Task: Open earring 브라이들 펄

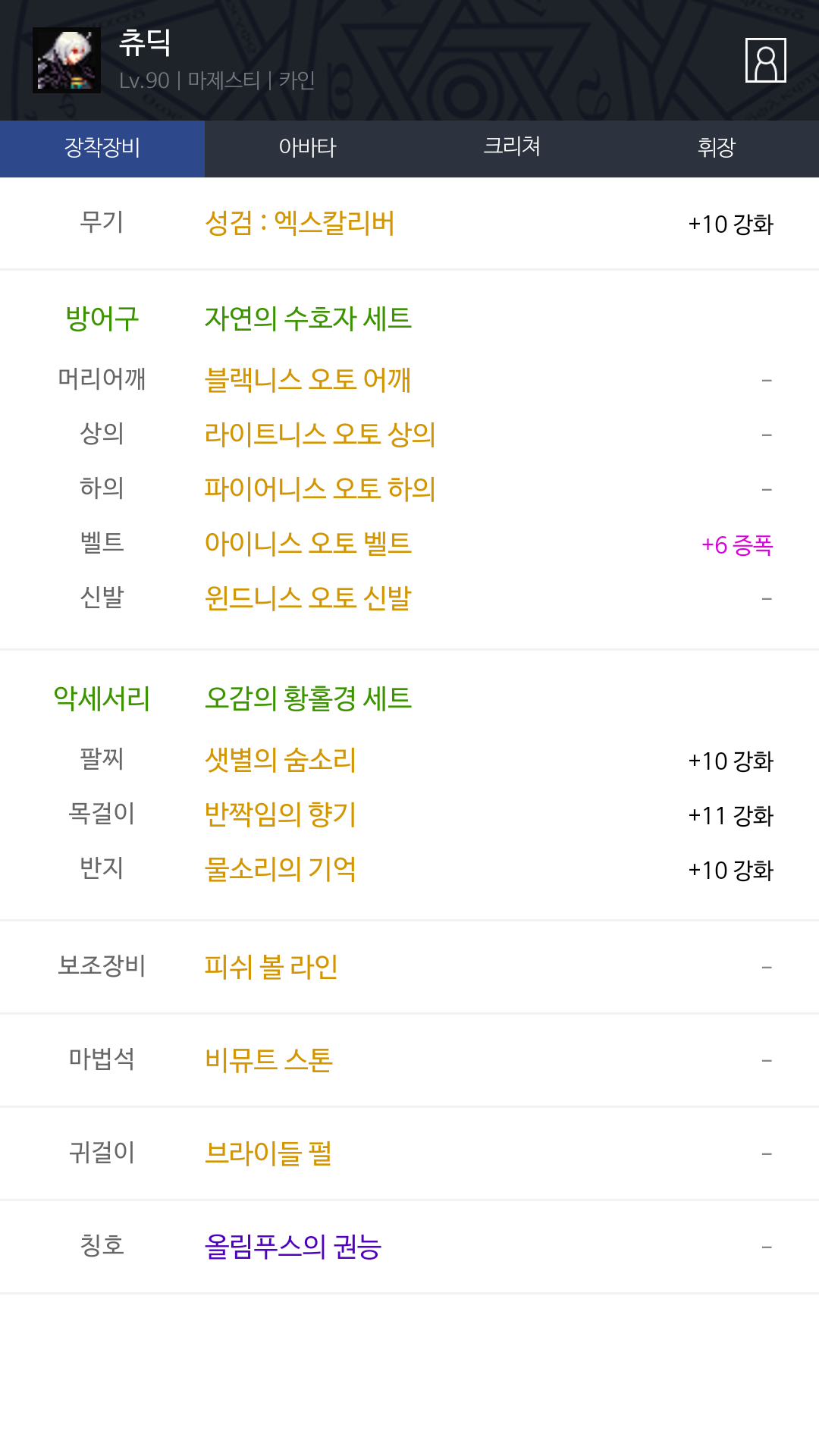Action: pyautogui.click(x=268, y=1153)
